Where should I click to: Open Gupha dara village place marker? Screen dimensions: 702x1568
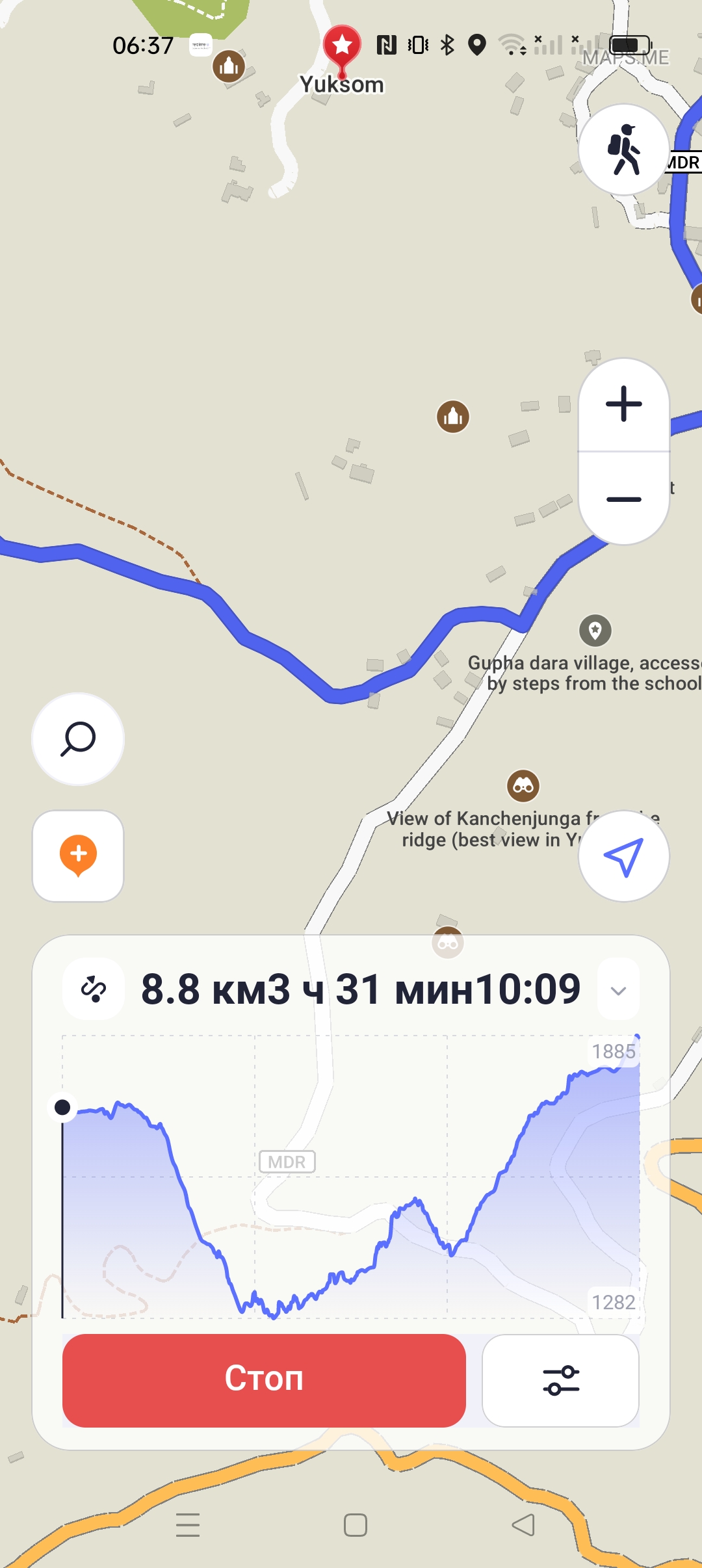595,630
